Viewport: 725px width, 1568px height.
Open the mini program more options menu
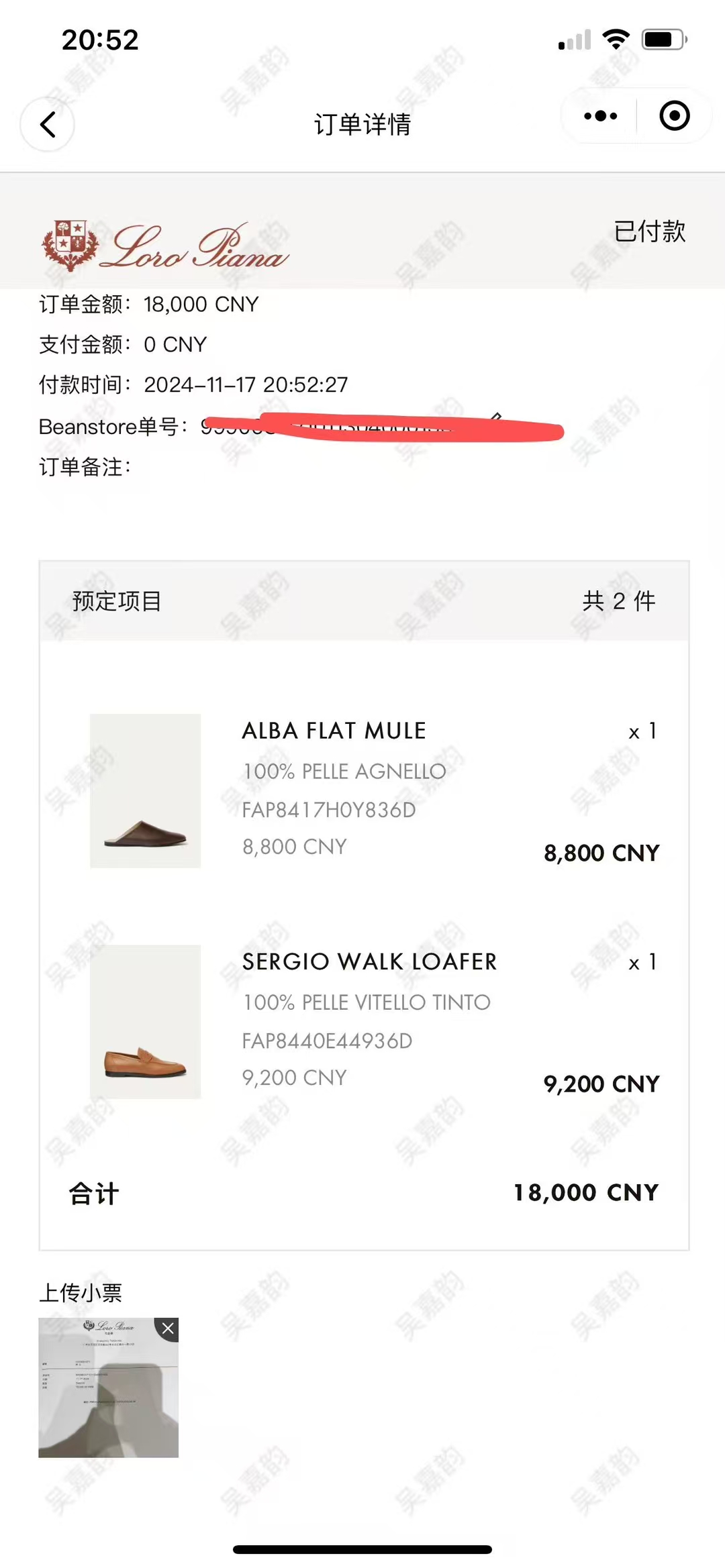pos(600,116)
